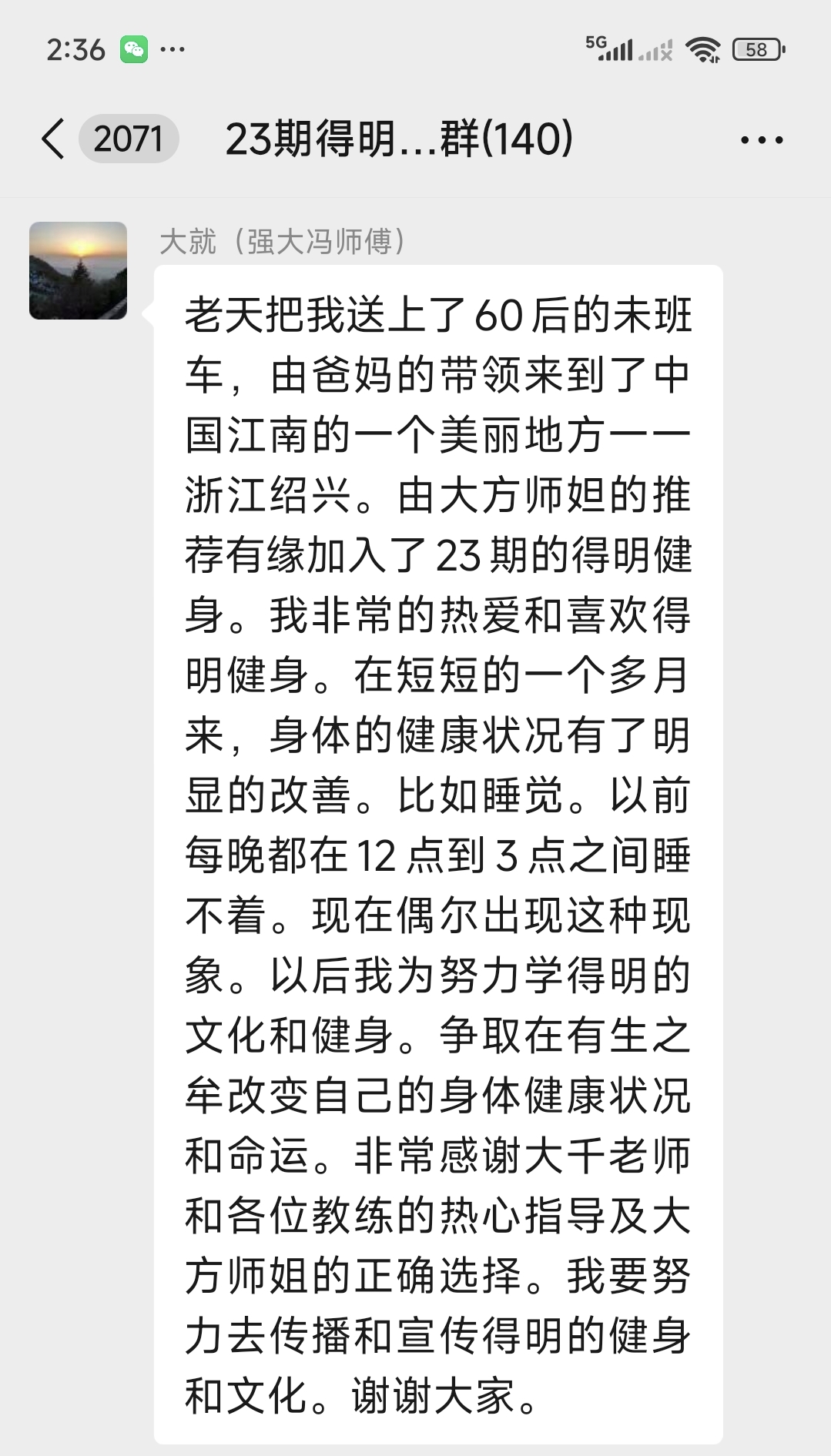Image resolution: width=831 pixels, height=1456 pixels.
Task: Open 大就's profile avatar
Action: [78, 270]
